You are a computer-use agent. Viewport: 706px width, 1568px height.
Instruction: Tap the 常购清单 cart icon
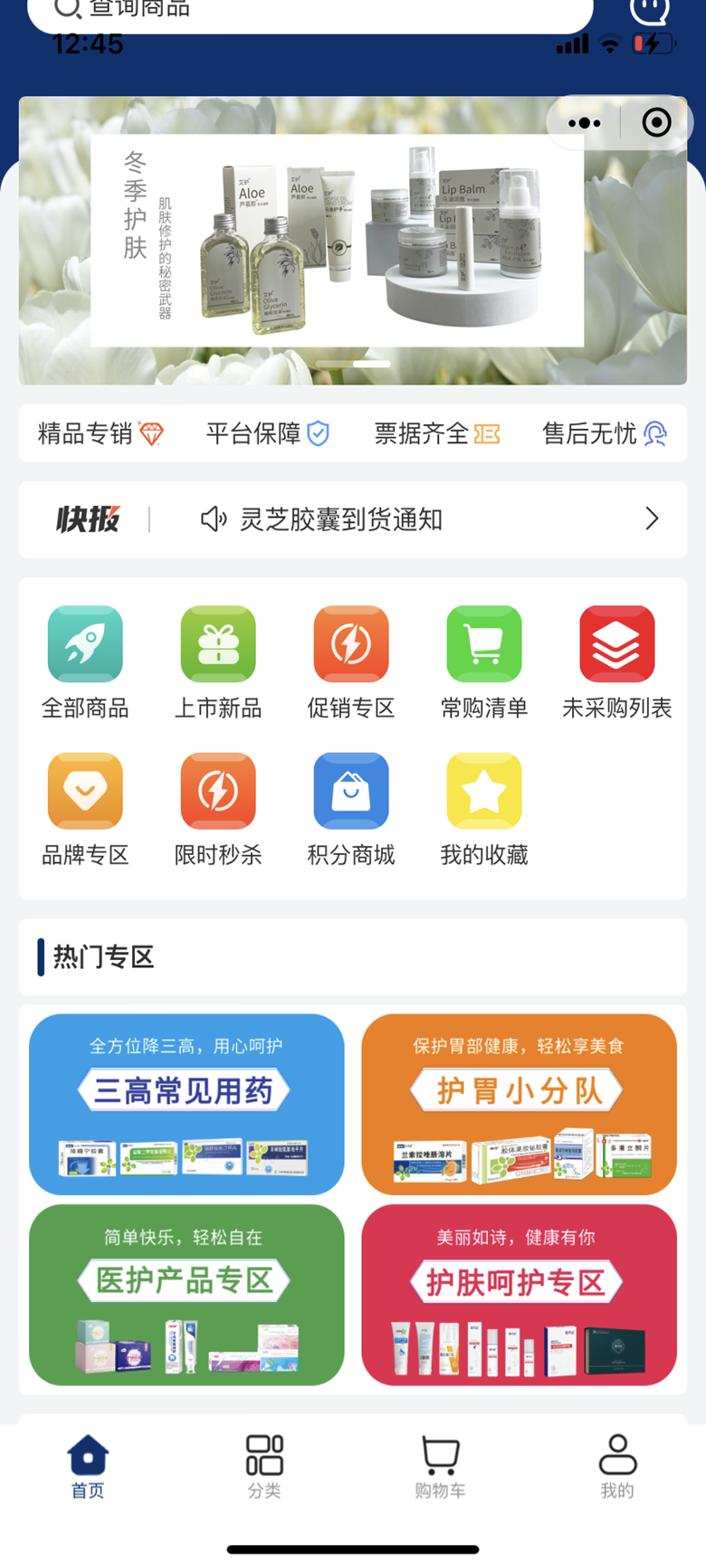coord(483,644)
